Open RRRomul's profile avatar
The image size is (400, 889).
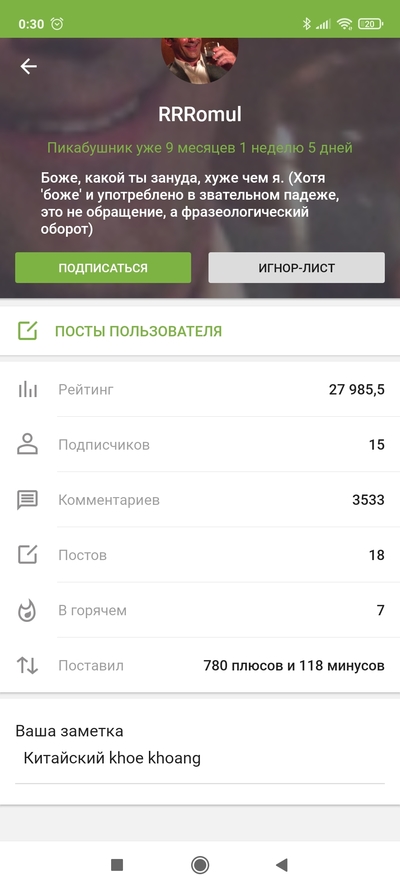pos(199,61)
